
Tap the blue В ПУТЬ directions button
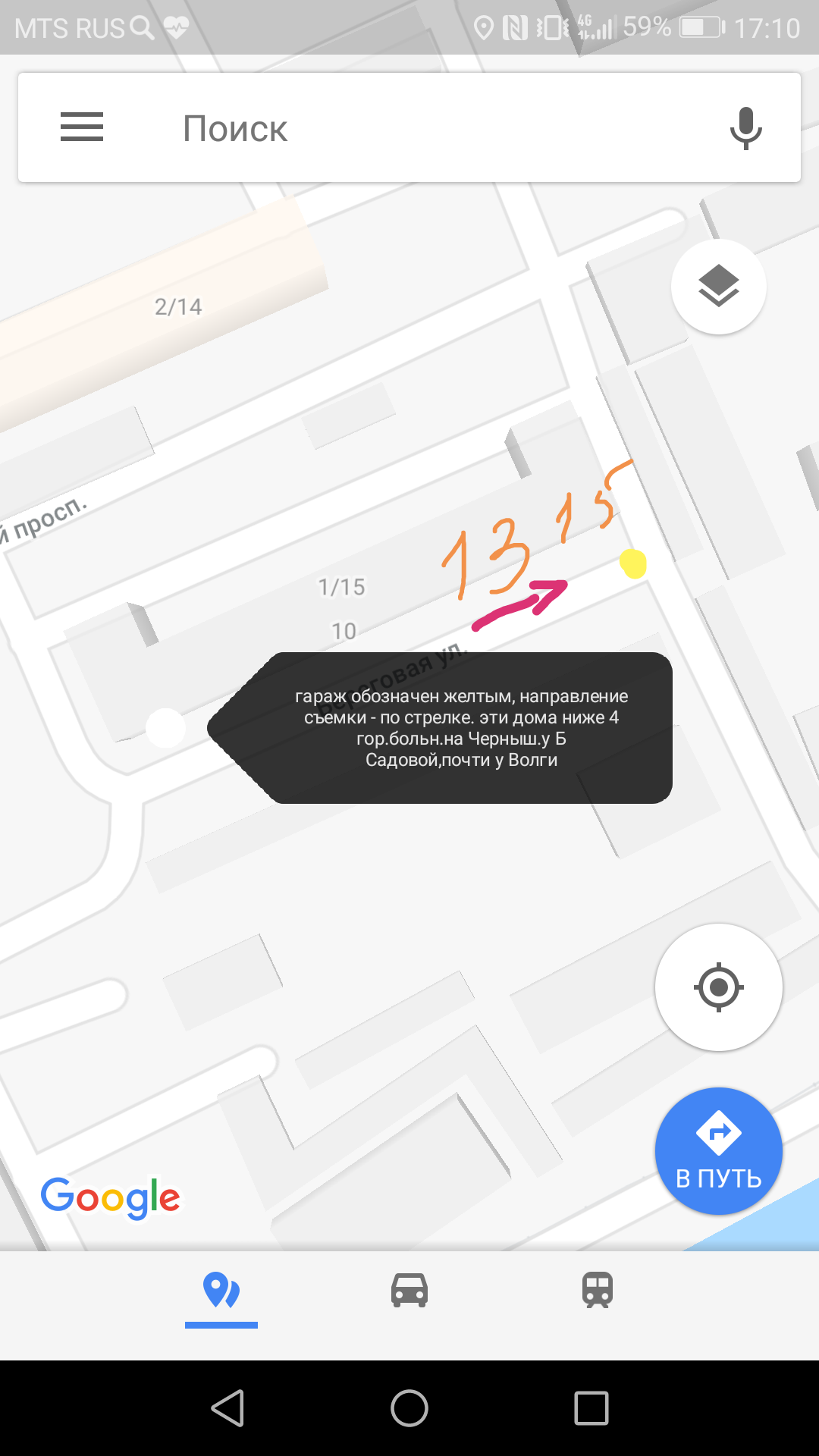tap(718, 1151)
